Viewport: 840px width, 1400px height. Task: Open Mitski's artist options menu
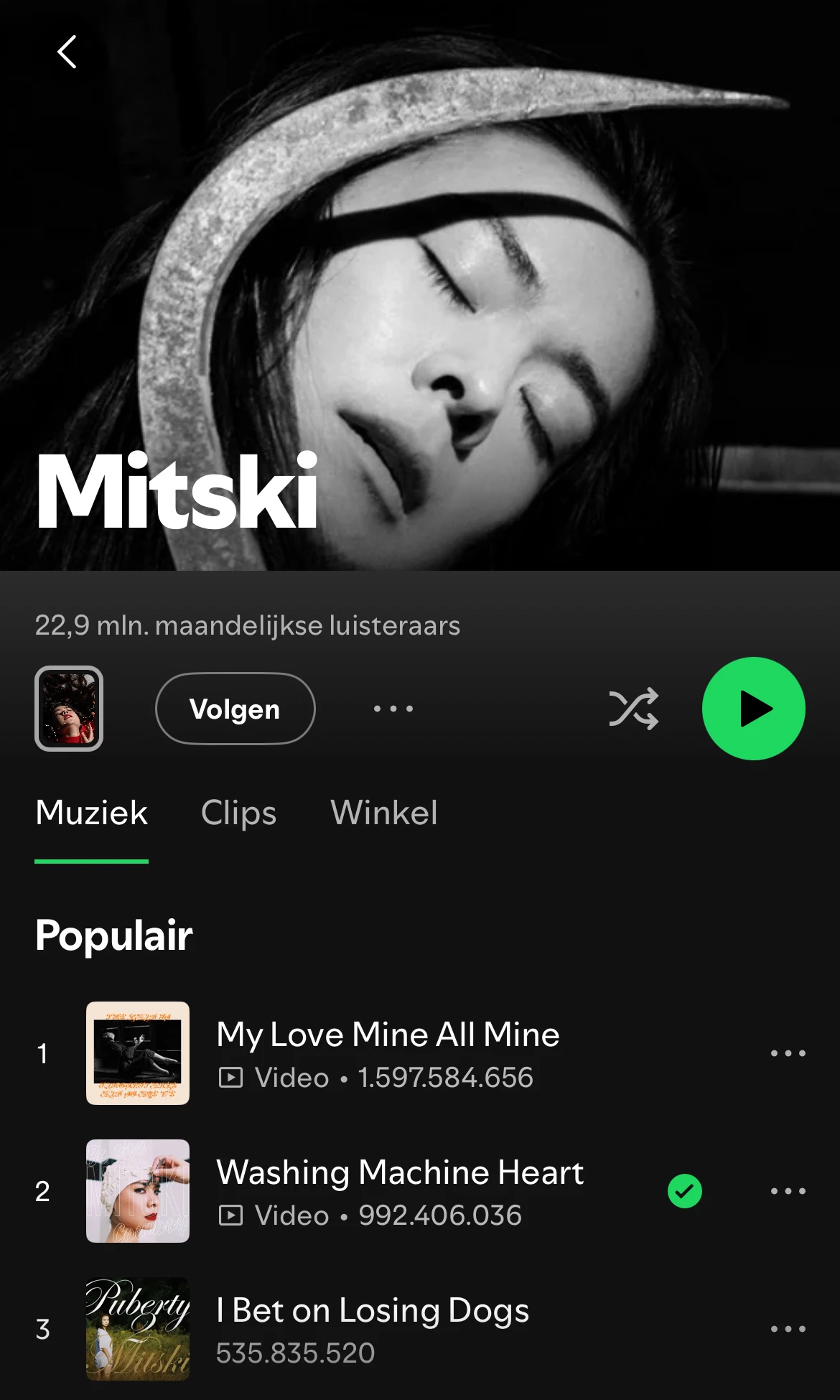click(x=393, y=709)
